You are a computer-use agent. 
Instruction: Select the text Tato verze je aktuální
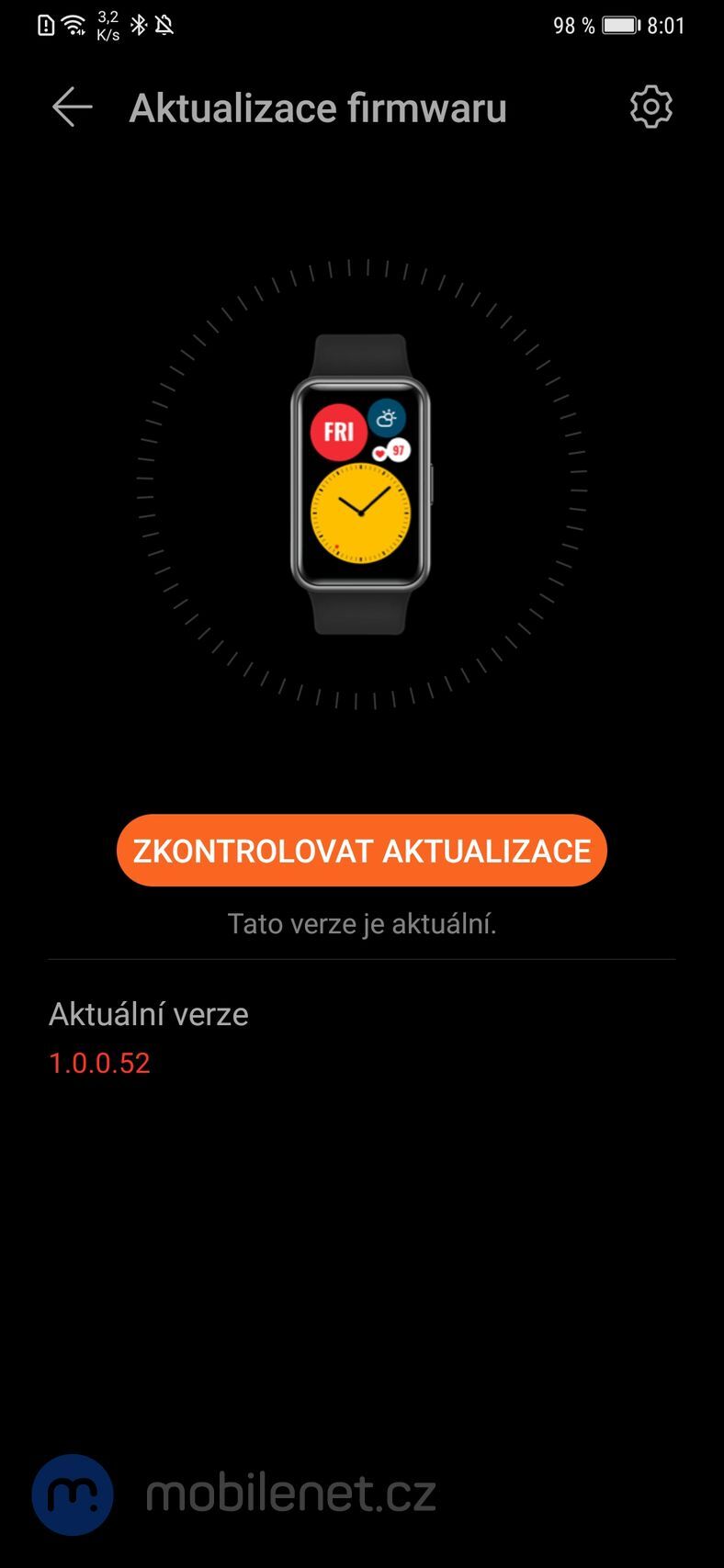click(x=362, y=924)
